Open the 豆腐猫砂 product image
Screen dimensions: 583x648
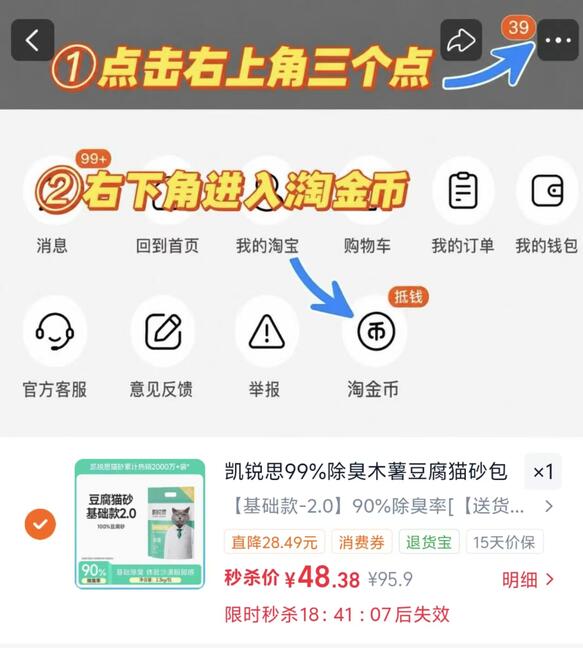tap(140, 524)
